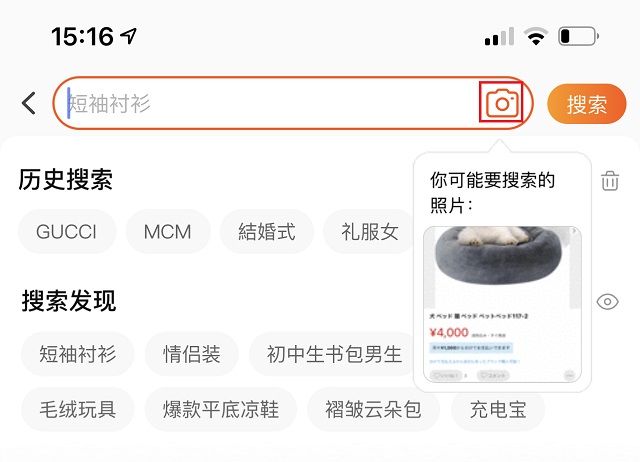Select the 初中生书包男生 chip
Viewport: 640px width, 462px height.
tap(334, 354)
